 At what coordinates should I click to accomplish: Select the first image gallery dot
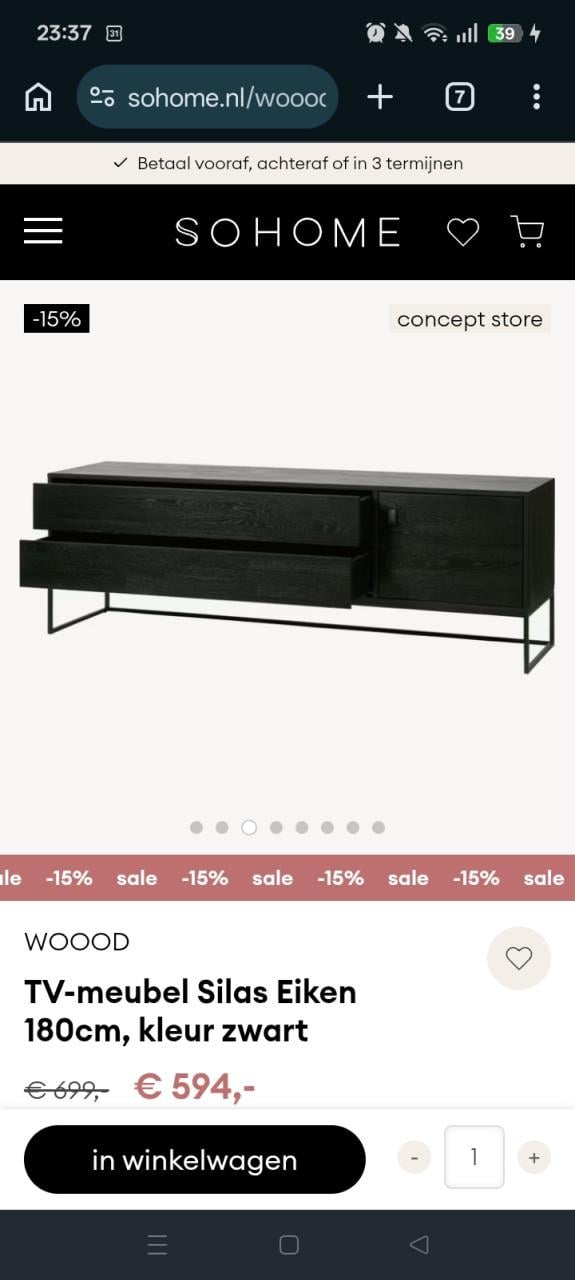point(196,827)
